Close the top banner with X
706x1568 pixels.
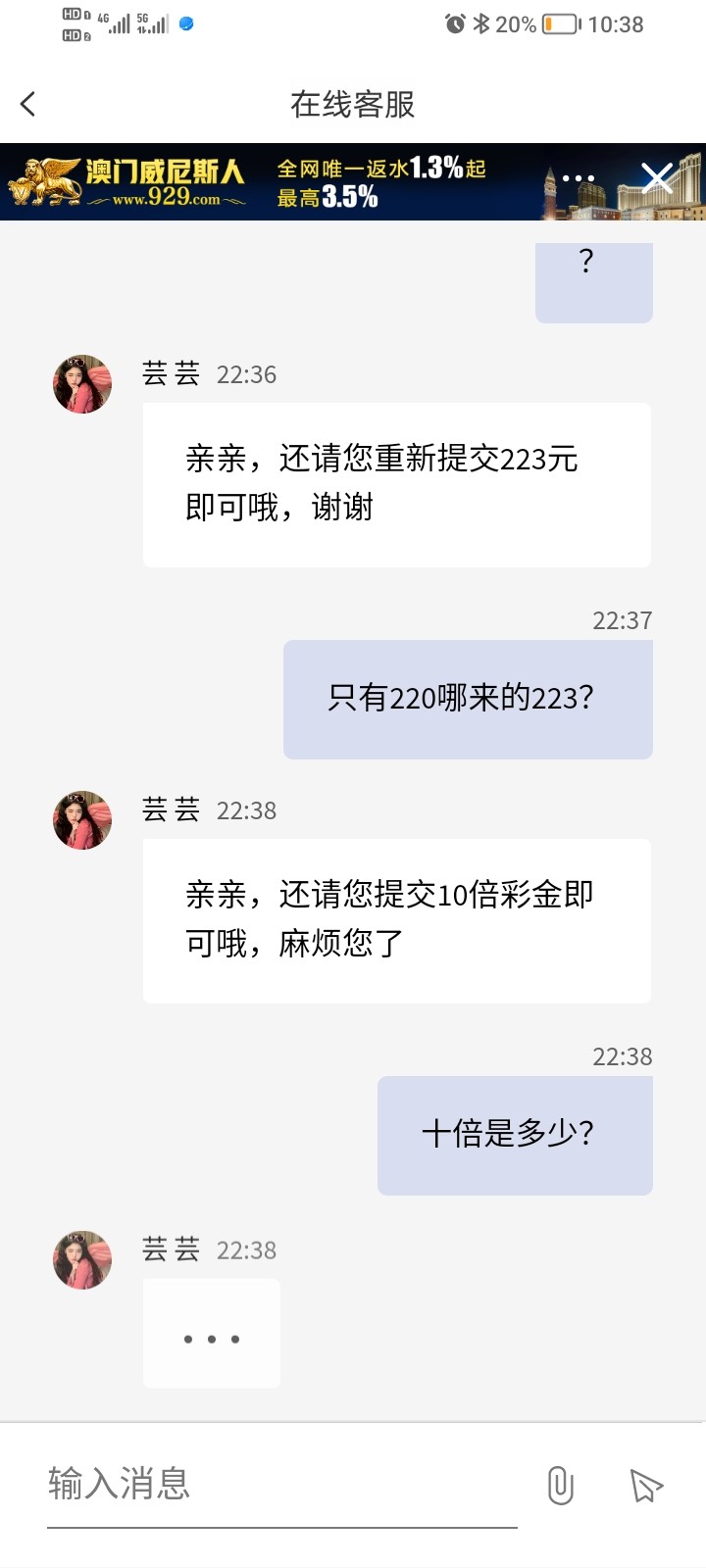click(657, 177)
